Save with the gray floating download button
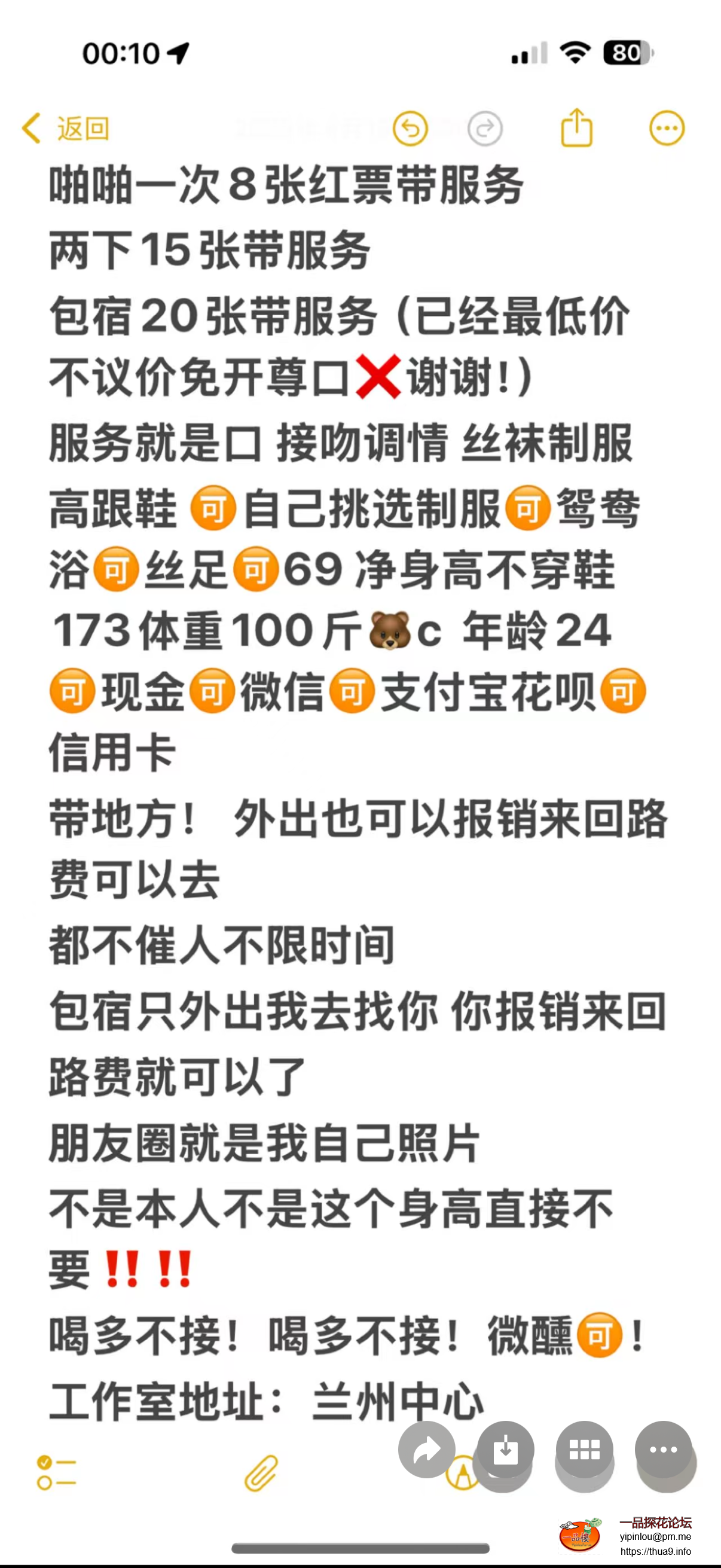Image resolution: width=721 pixels, height=1568 pixels. coord(506,1451)
